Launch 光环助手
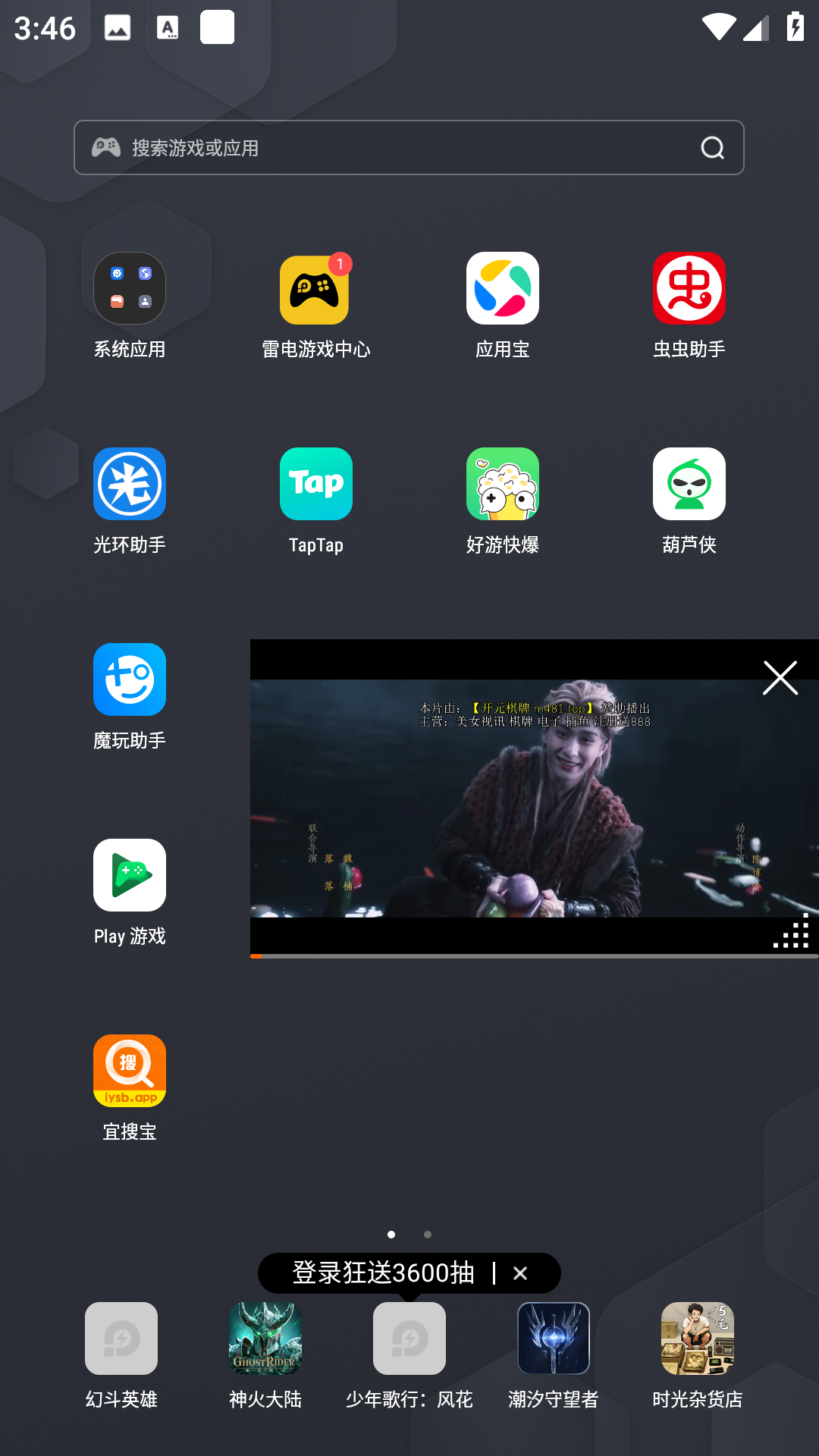 click(130, 485)
